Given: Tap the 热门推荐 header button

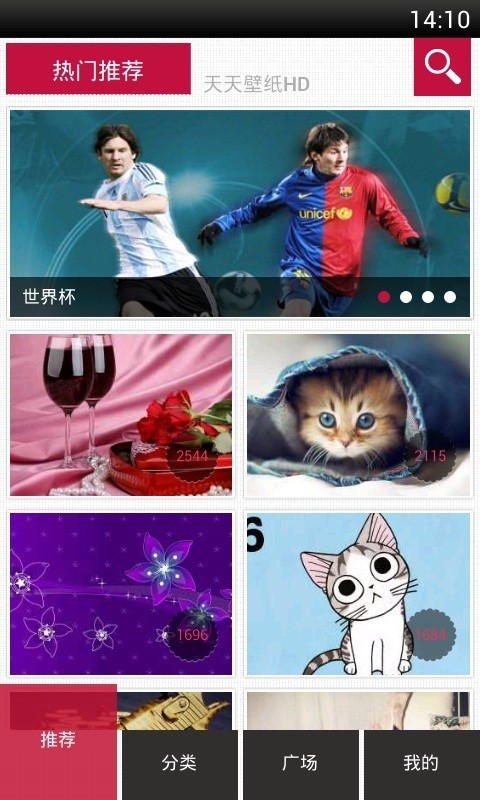Looking at the screenshot, I should [x=98, y=69].
